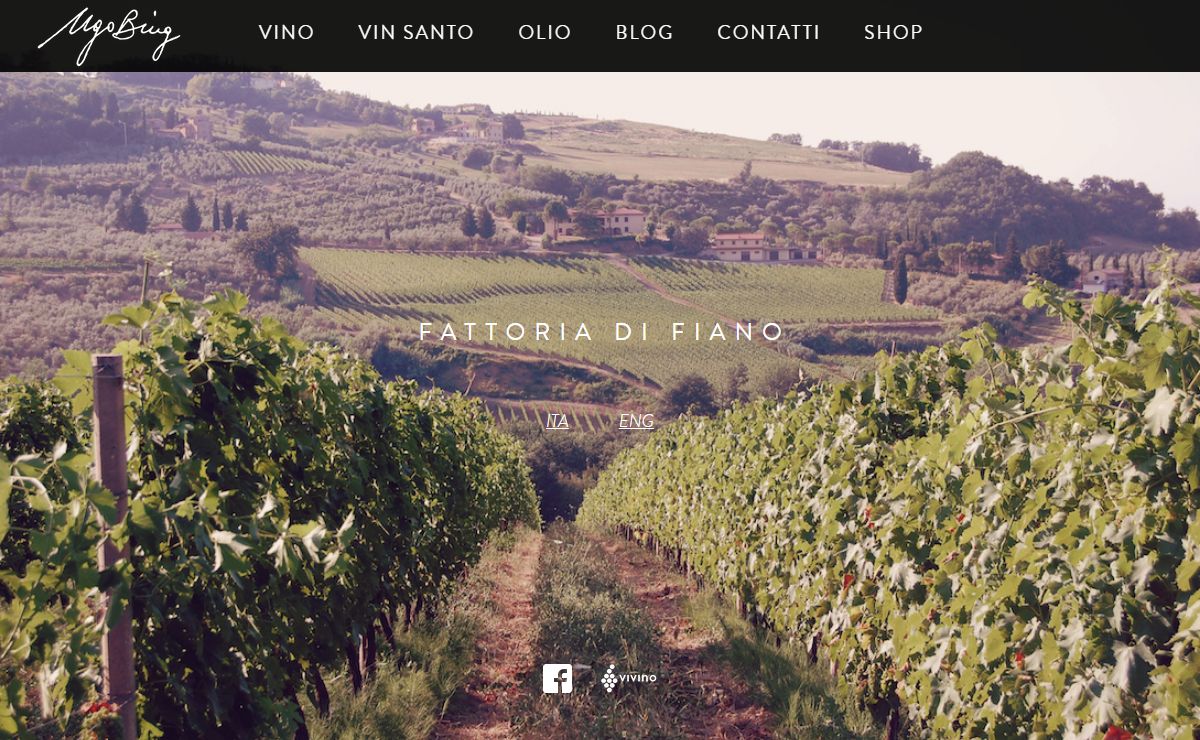
Task: Open the Olio section
Action: (x=545, y=33)
